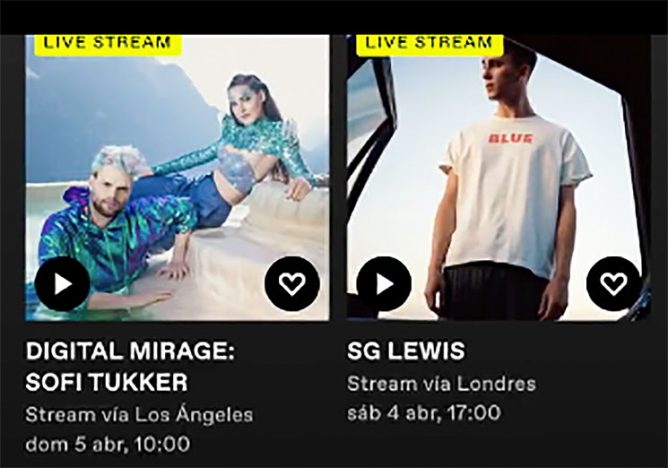Like the Digital Mirage: Sofi Tukker stream
The image size is (668, 468).
292,284
